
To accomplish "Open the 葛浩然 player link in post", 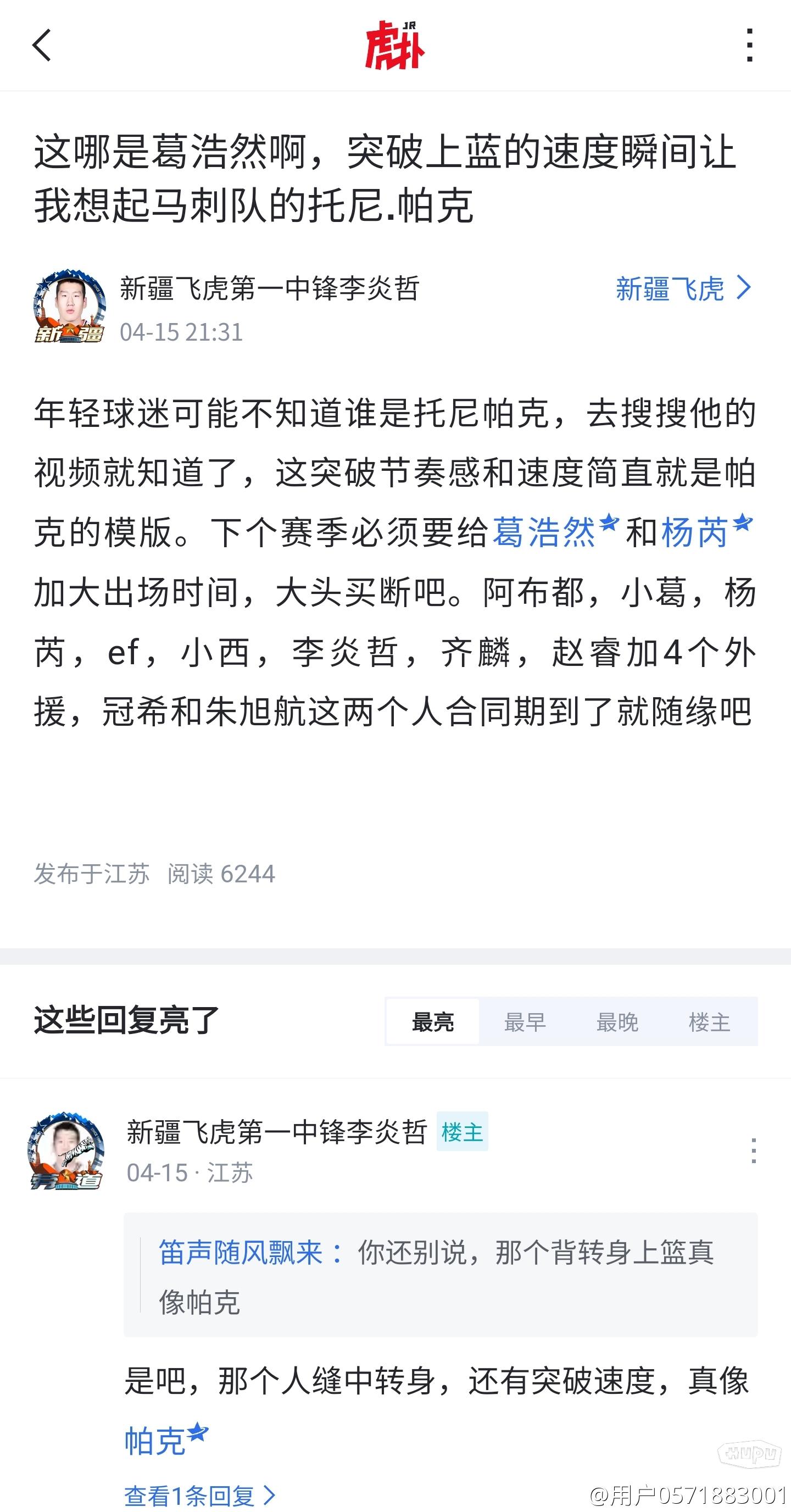I will coord(544,532).
